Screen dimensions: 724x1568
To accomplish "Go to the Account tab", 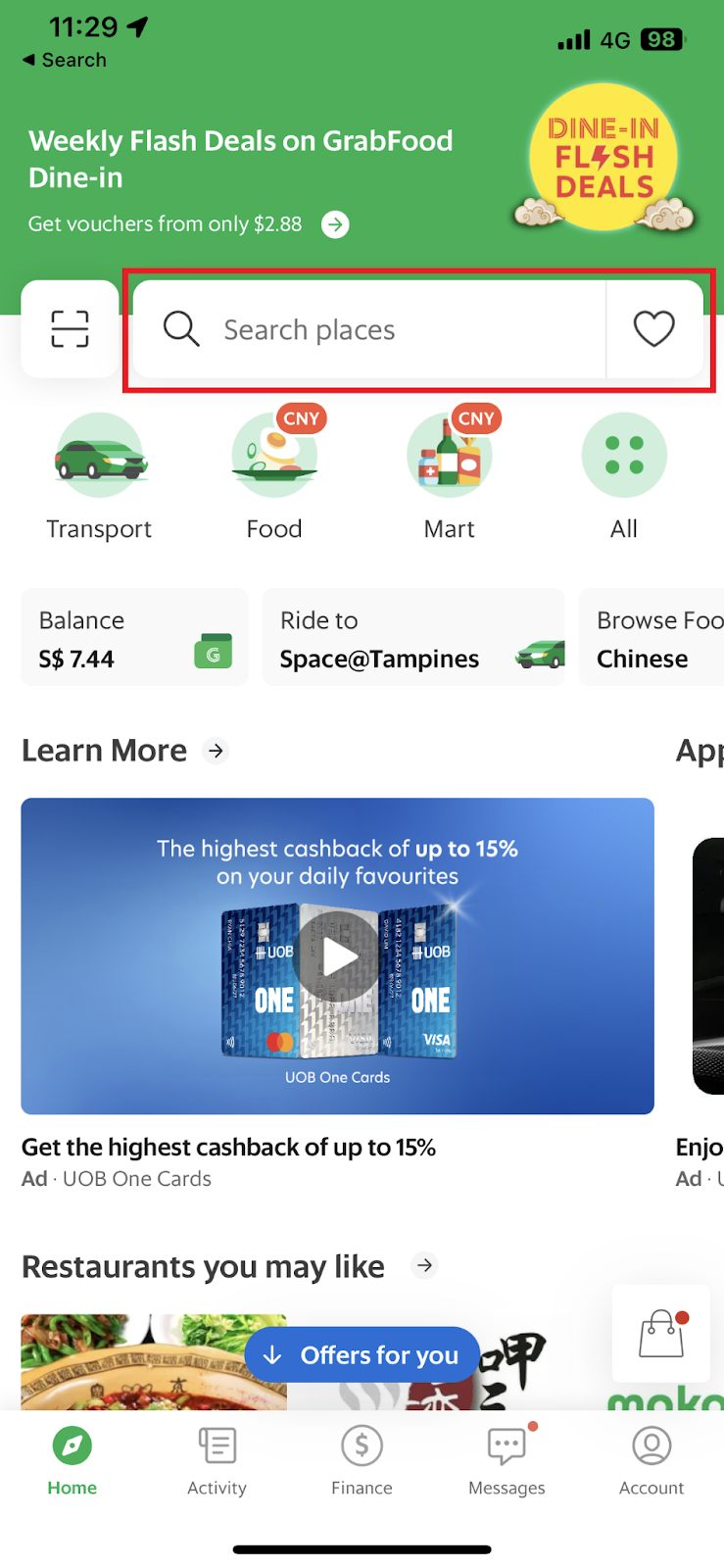I will click(x=652, y=1460).
